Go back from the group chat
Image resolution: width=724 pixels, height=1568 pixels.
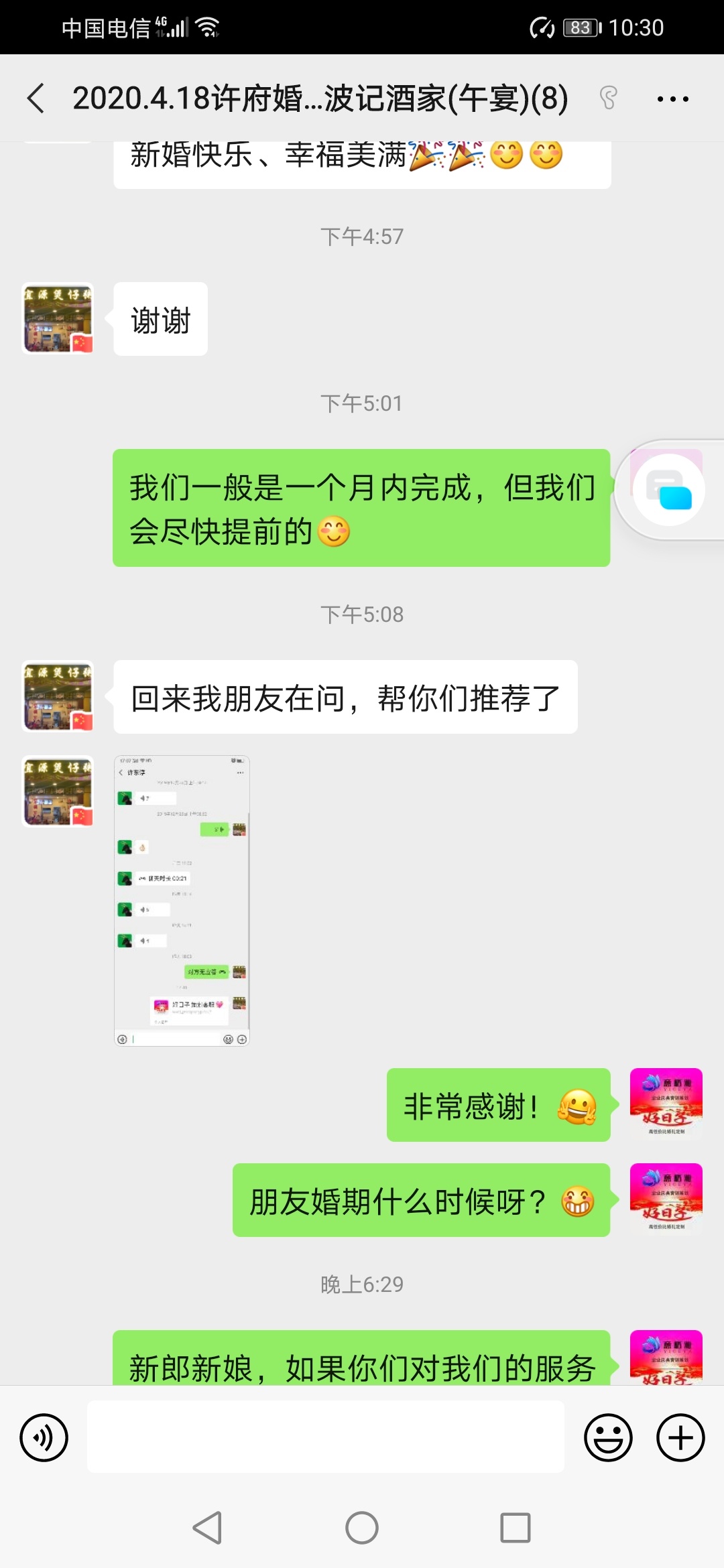[36, 99]
